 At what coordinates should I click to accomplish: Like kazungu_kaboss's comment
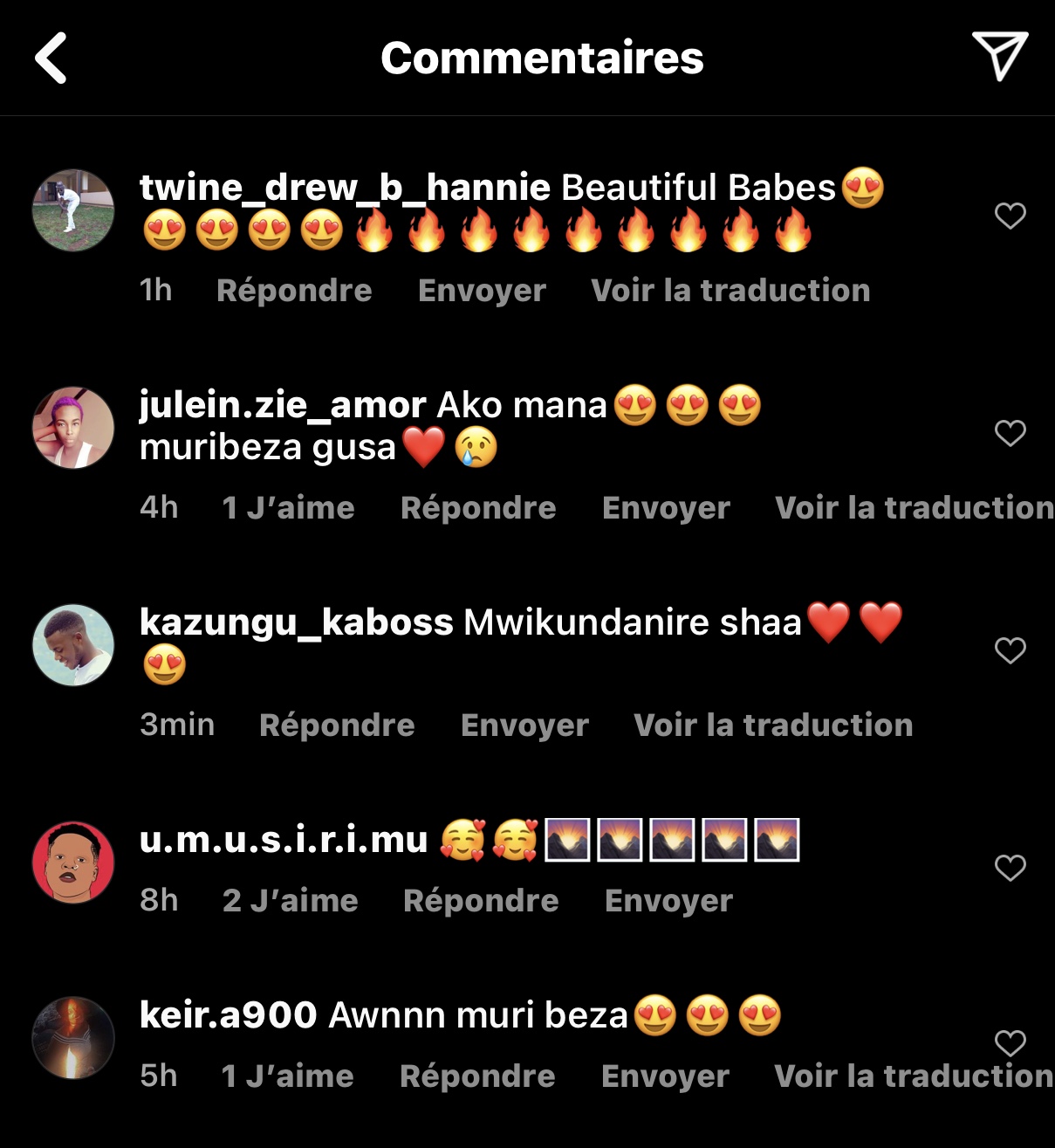[1010, 650]
